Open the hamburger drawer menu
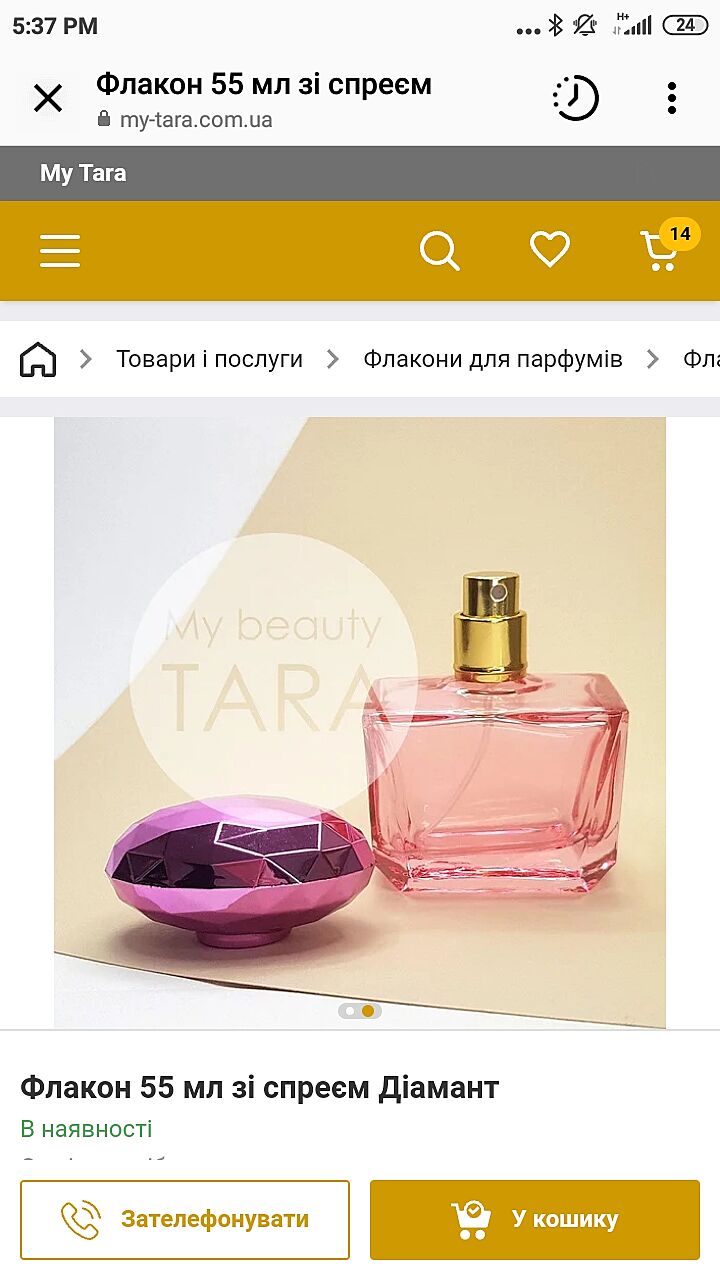 (60, 250)
